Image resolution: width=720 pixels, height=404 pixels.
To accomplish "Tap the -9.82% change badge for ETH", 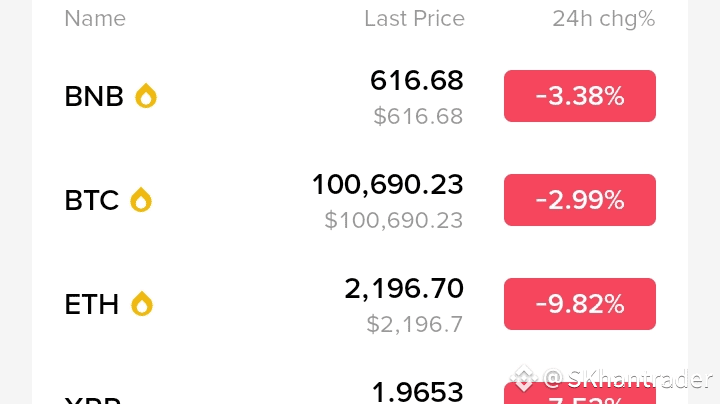I will click(x=580, y=304).
